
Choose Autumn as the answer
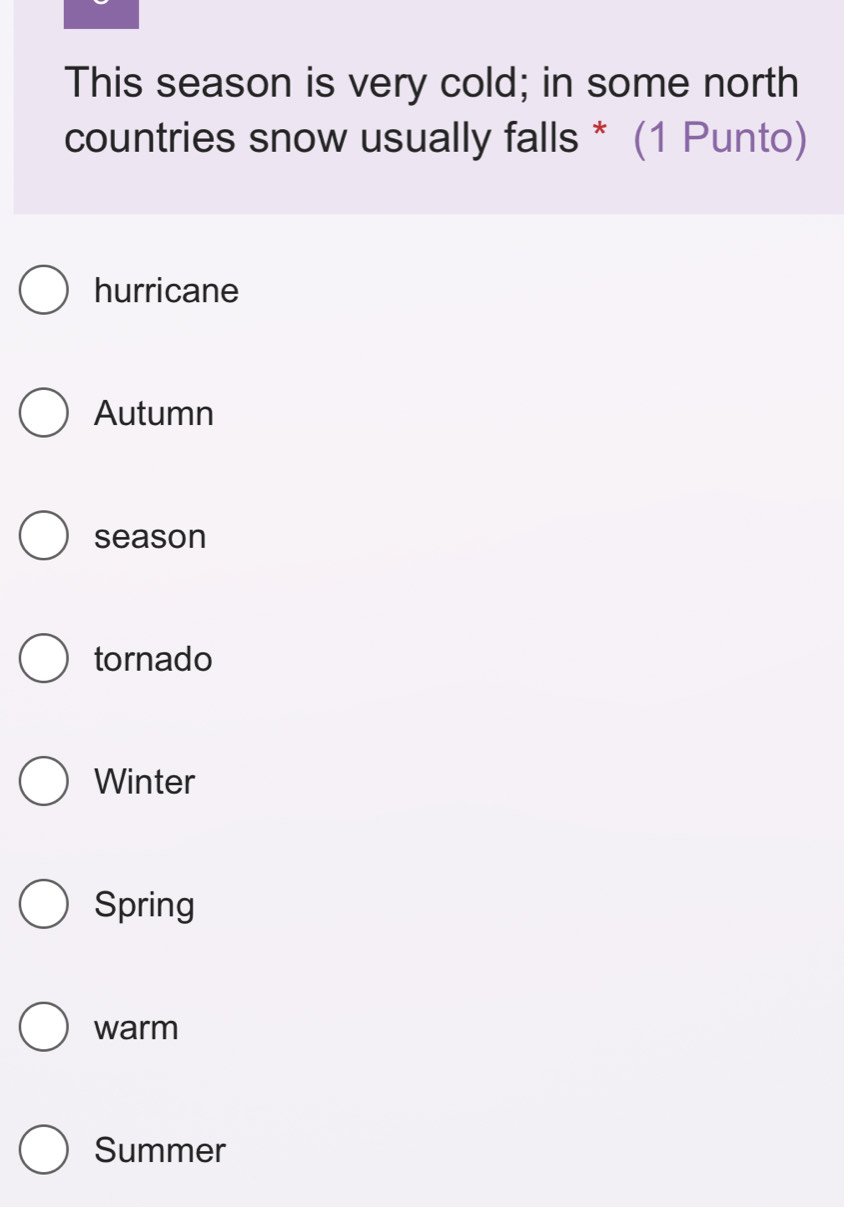44,414
